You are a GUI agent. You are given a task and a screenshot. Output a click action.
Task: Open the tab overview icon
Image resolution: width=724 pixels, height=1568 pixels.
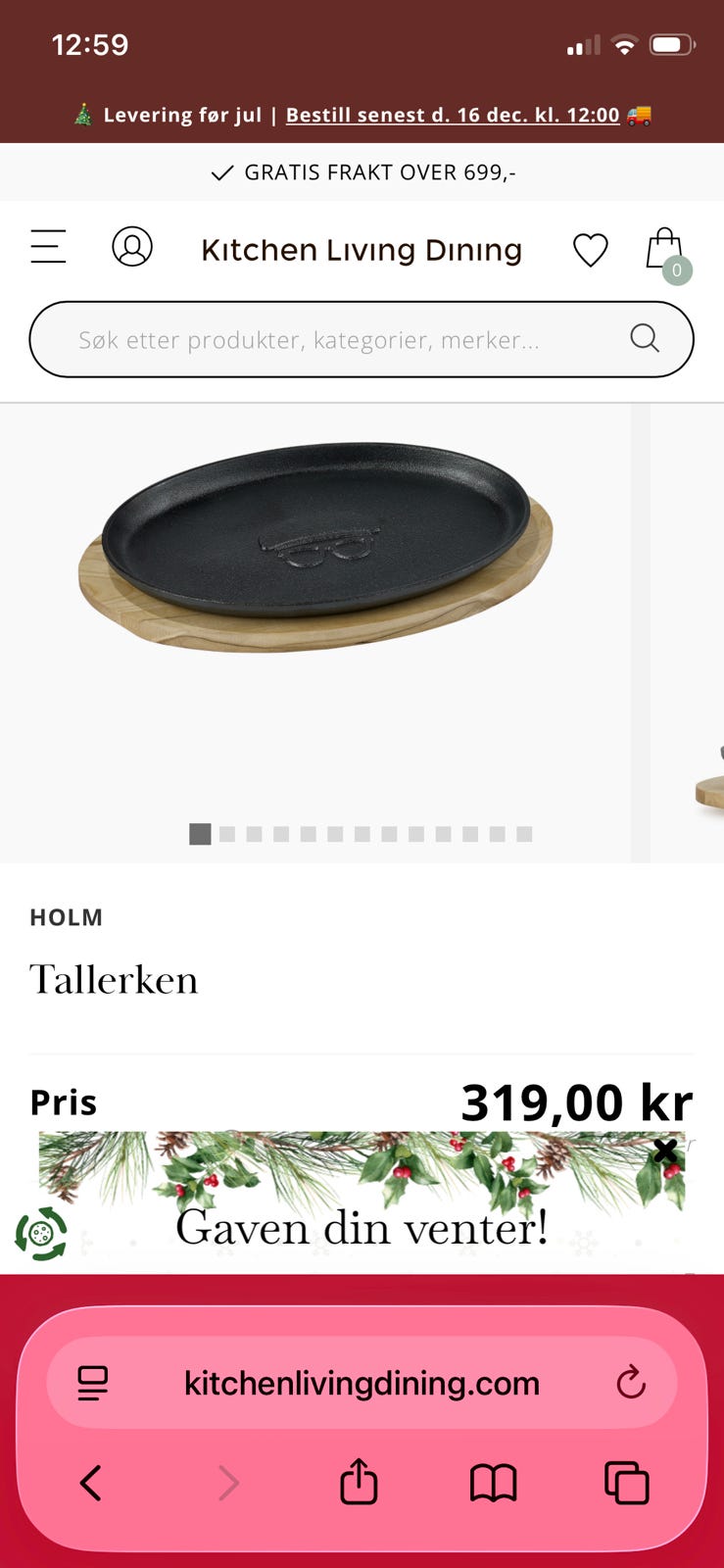627,1483
